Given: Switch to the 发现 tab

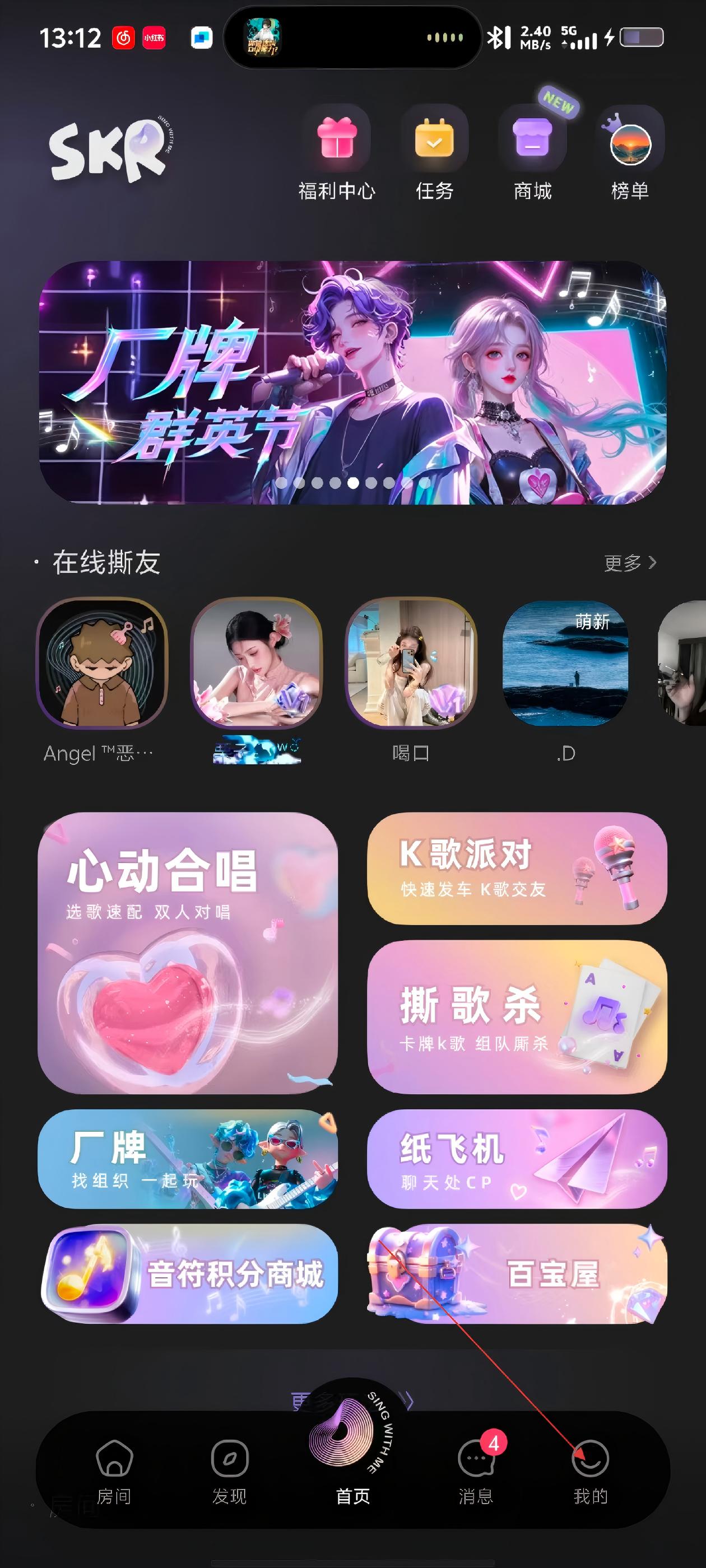Looking at the screenshot, I should pos(229,1471).
